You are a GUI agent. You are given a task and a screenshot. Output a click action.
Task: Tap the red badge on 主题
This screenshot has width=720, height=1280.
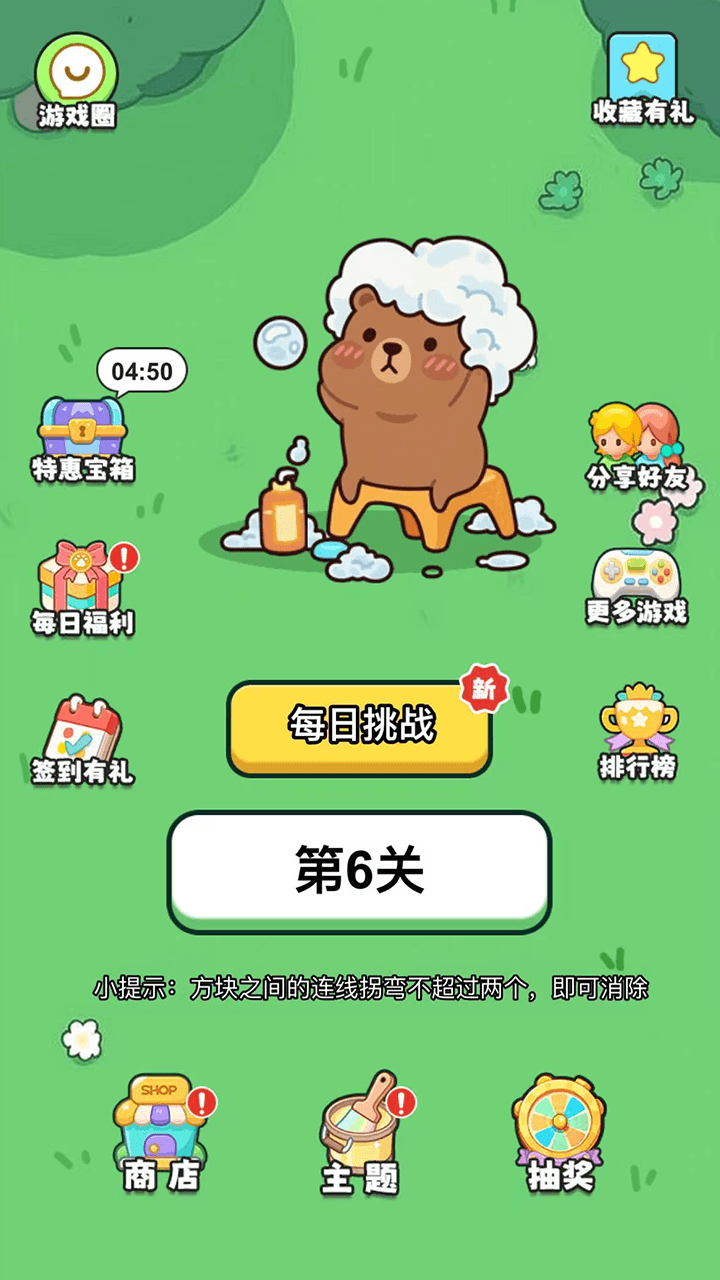401,1104
